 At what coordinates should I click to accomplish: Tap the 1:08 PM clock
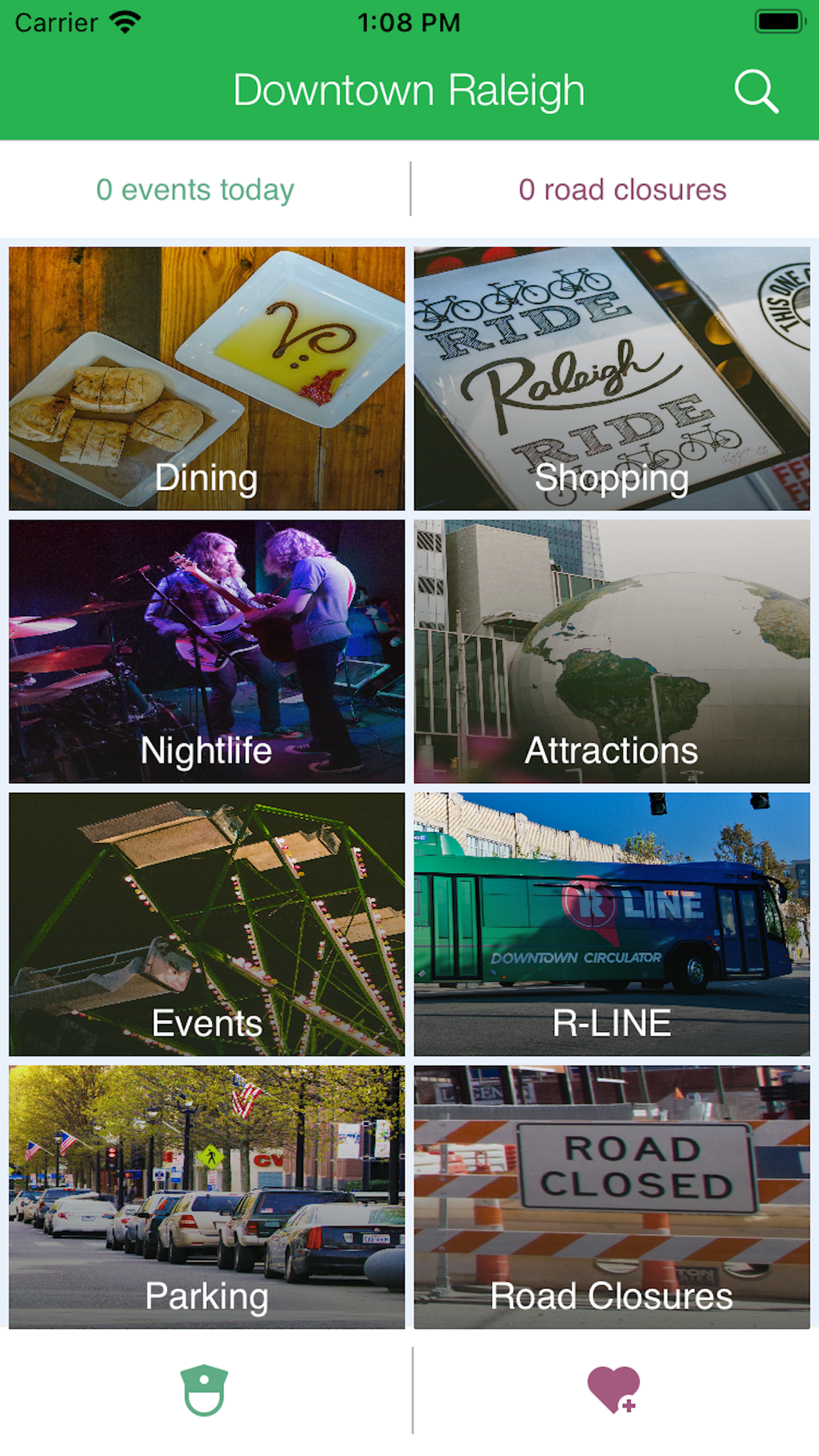click(x=409, y=22)
